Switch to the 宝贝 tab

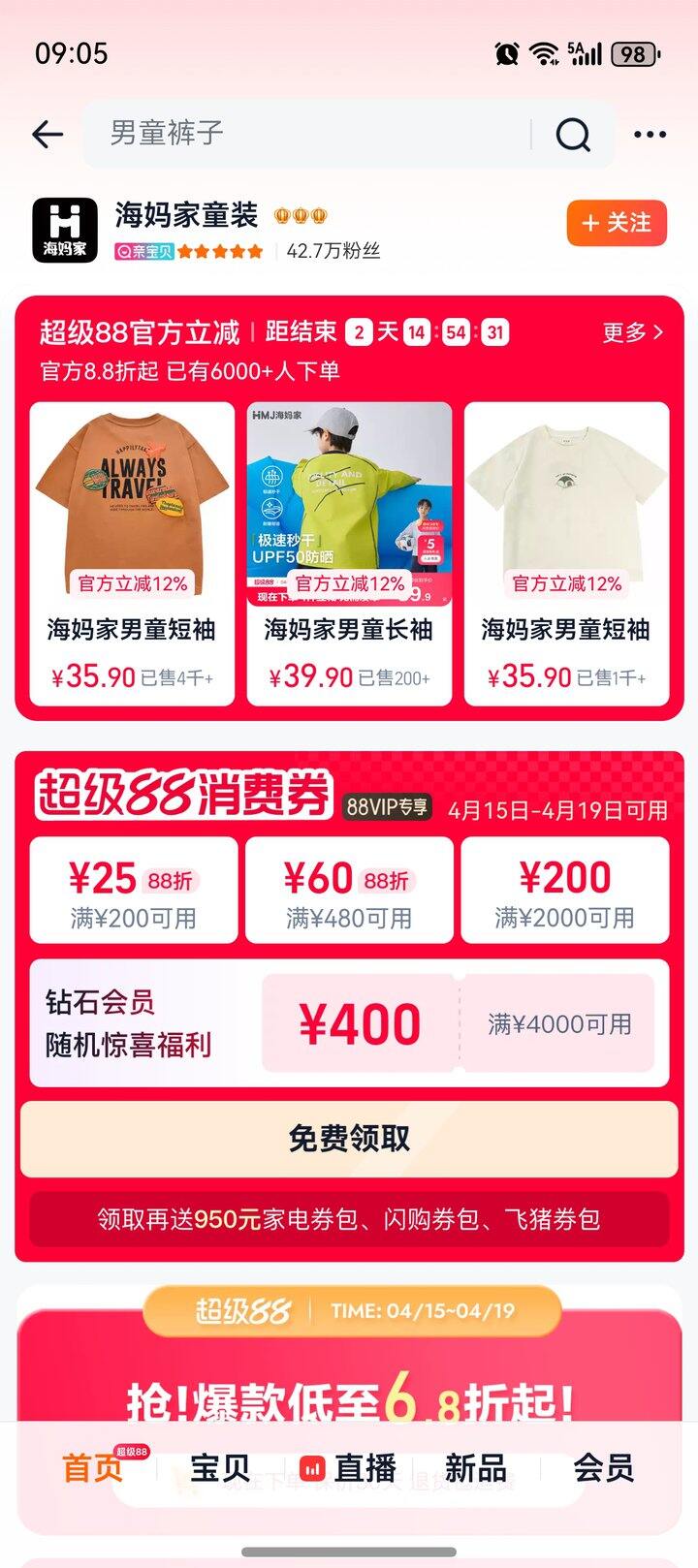[x=220, y=1468]
